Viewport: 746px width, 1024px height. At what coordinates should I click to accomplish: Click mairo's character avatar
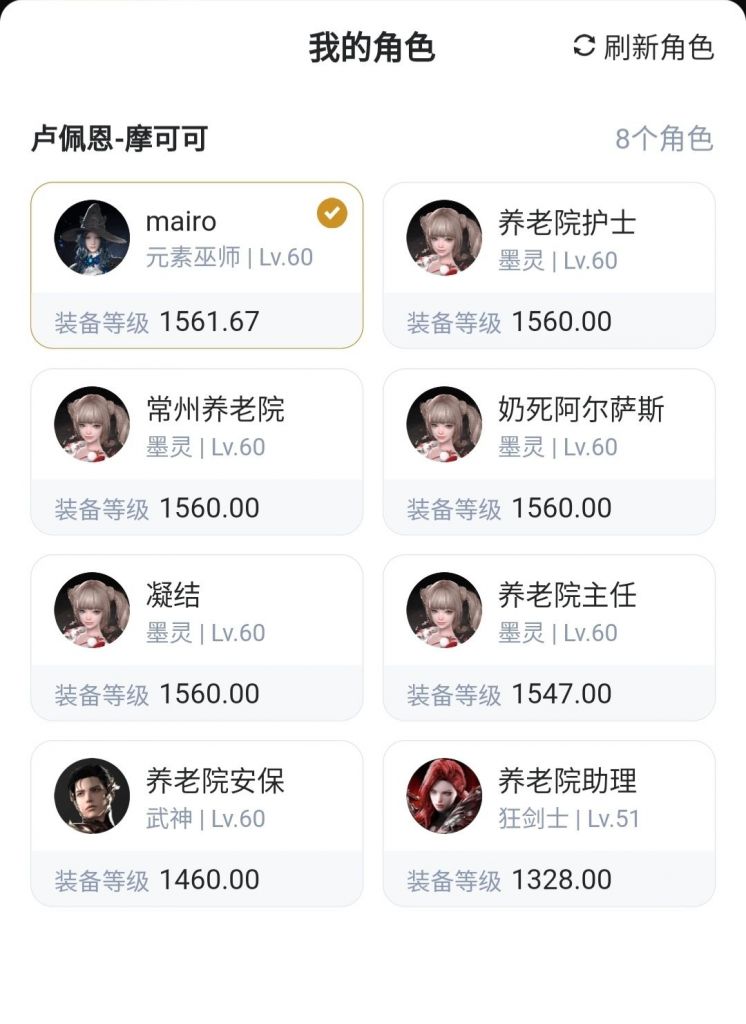92,238
